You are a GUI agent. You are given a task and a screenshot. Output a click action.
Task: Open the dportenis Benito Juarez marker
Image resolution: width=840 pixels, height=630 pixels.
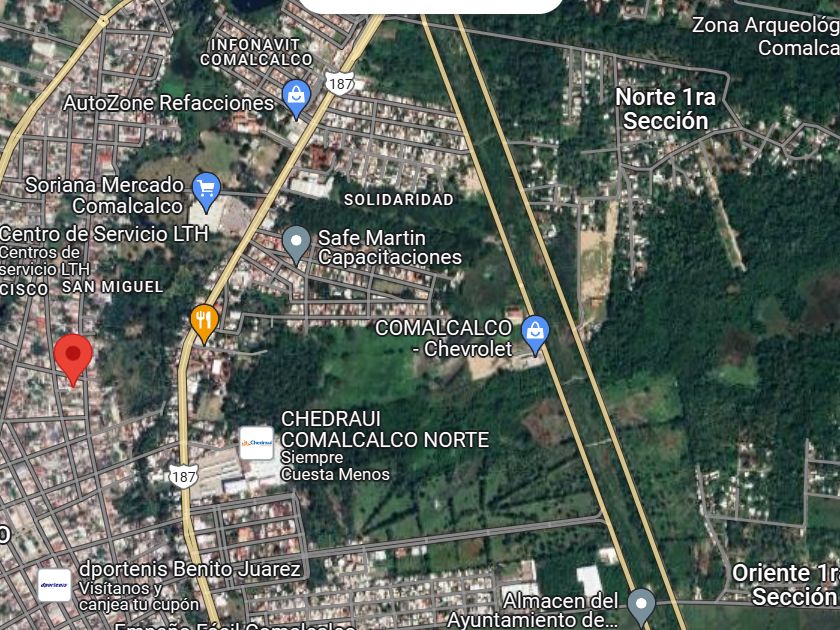coord(54,585)
